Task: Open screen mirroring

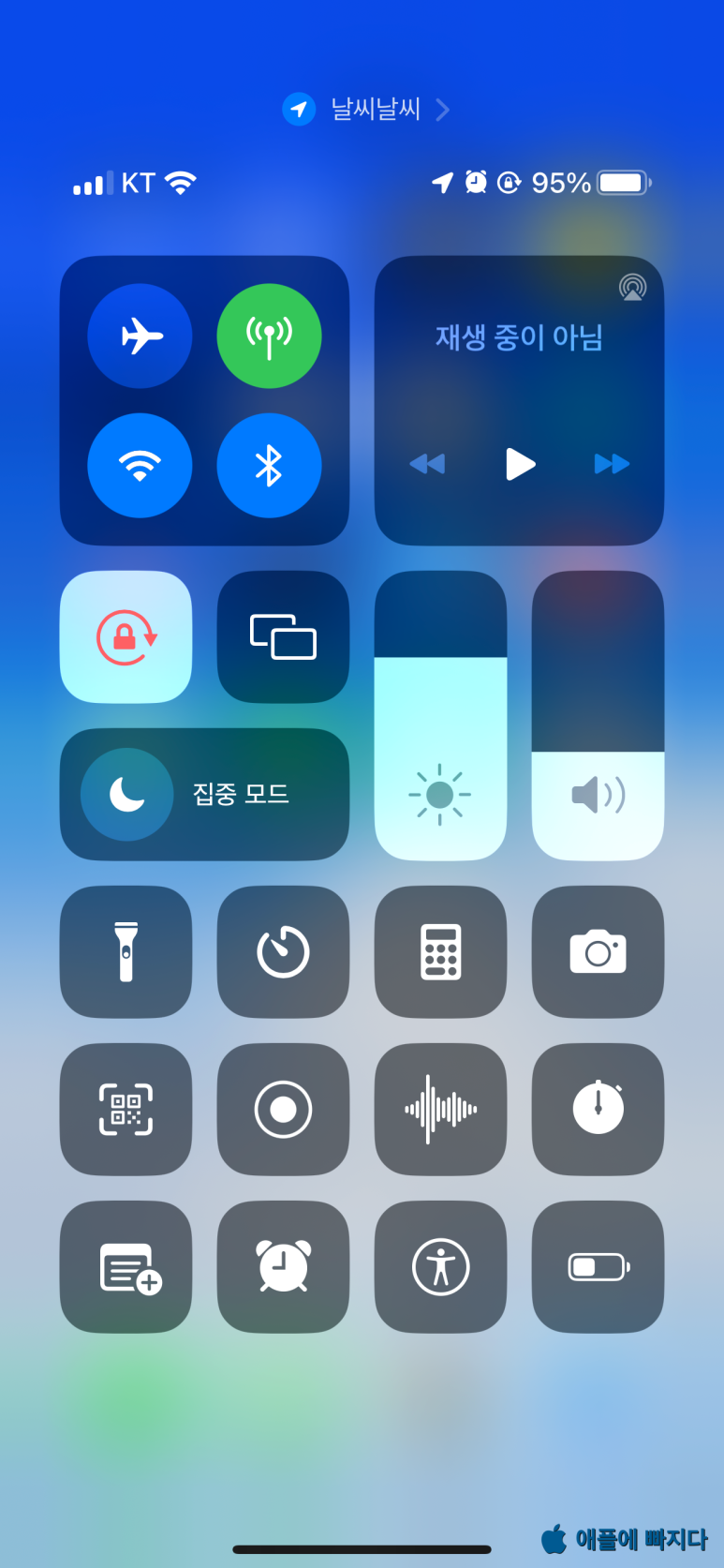Action: (x=283, y=636)
